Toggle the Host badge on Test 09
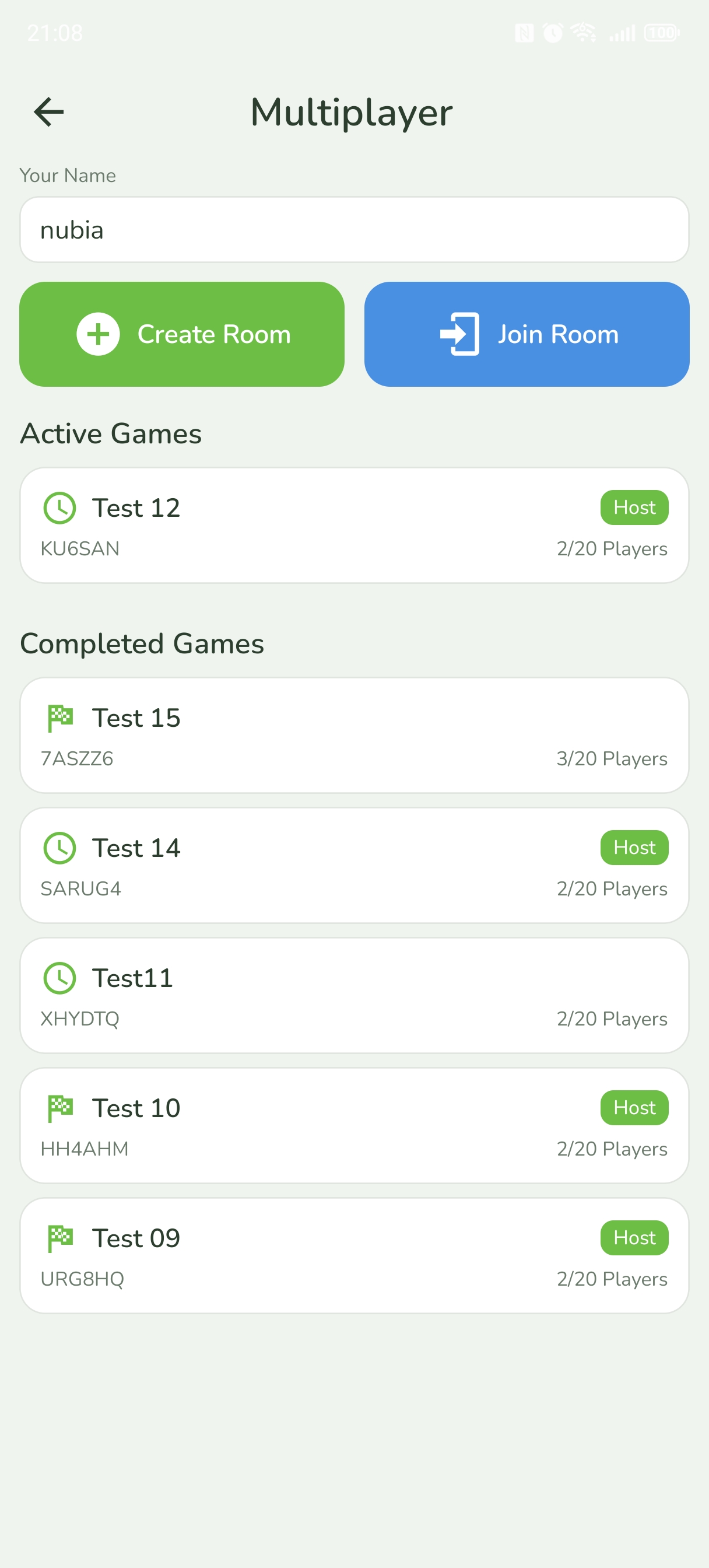The image size is (709, 1568). pos(634,1237)
